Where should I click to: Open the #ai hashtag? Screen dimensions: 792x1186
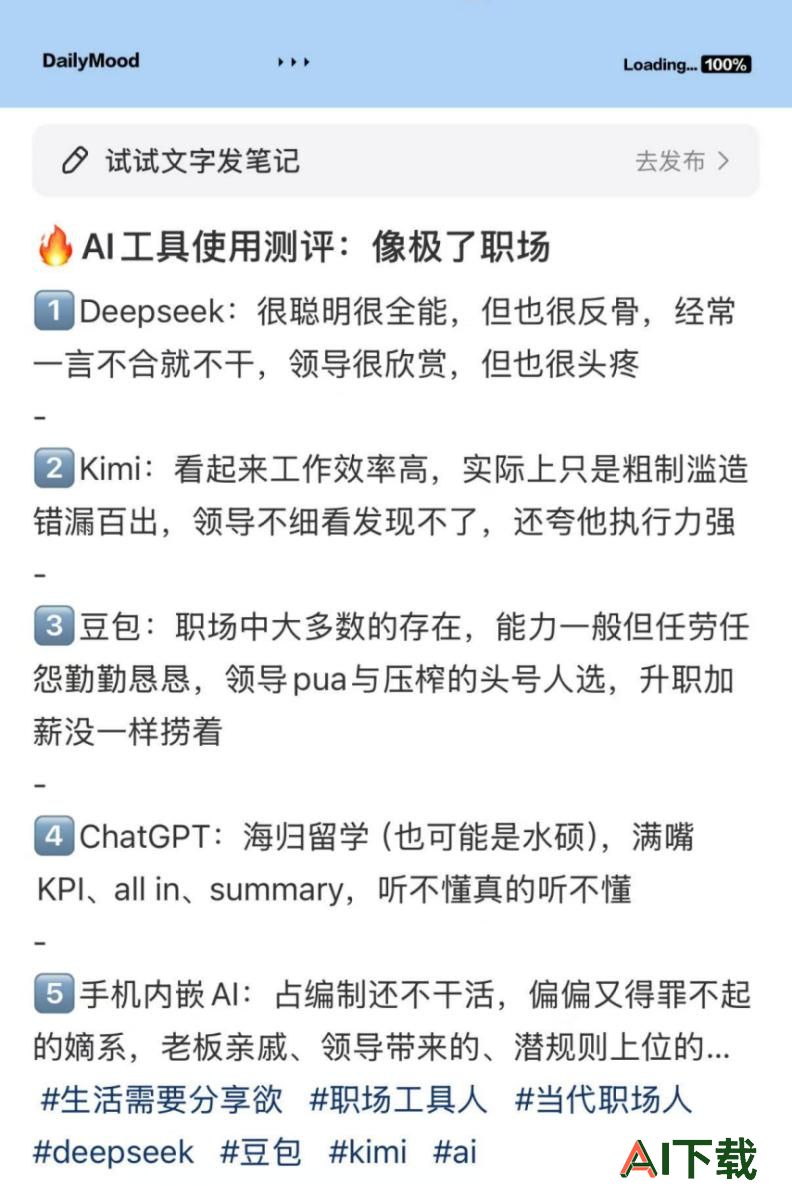tap(455, 1152)
